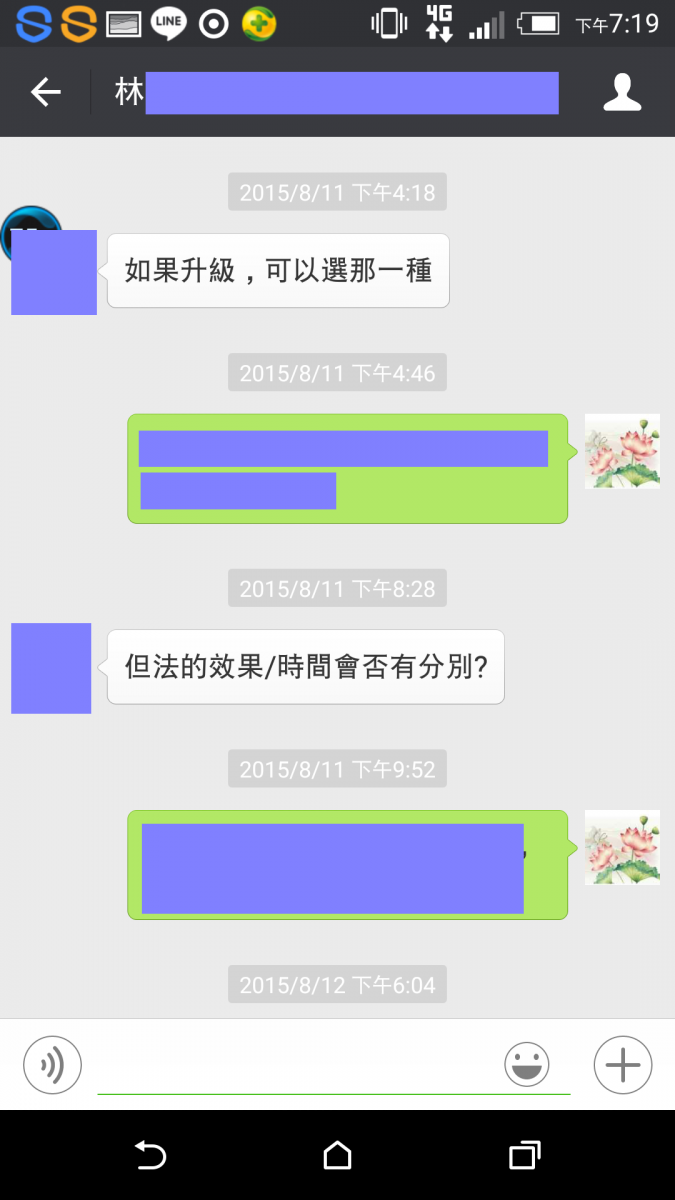Switch to voice message input

(52, 1065)
